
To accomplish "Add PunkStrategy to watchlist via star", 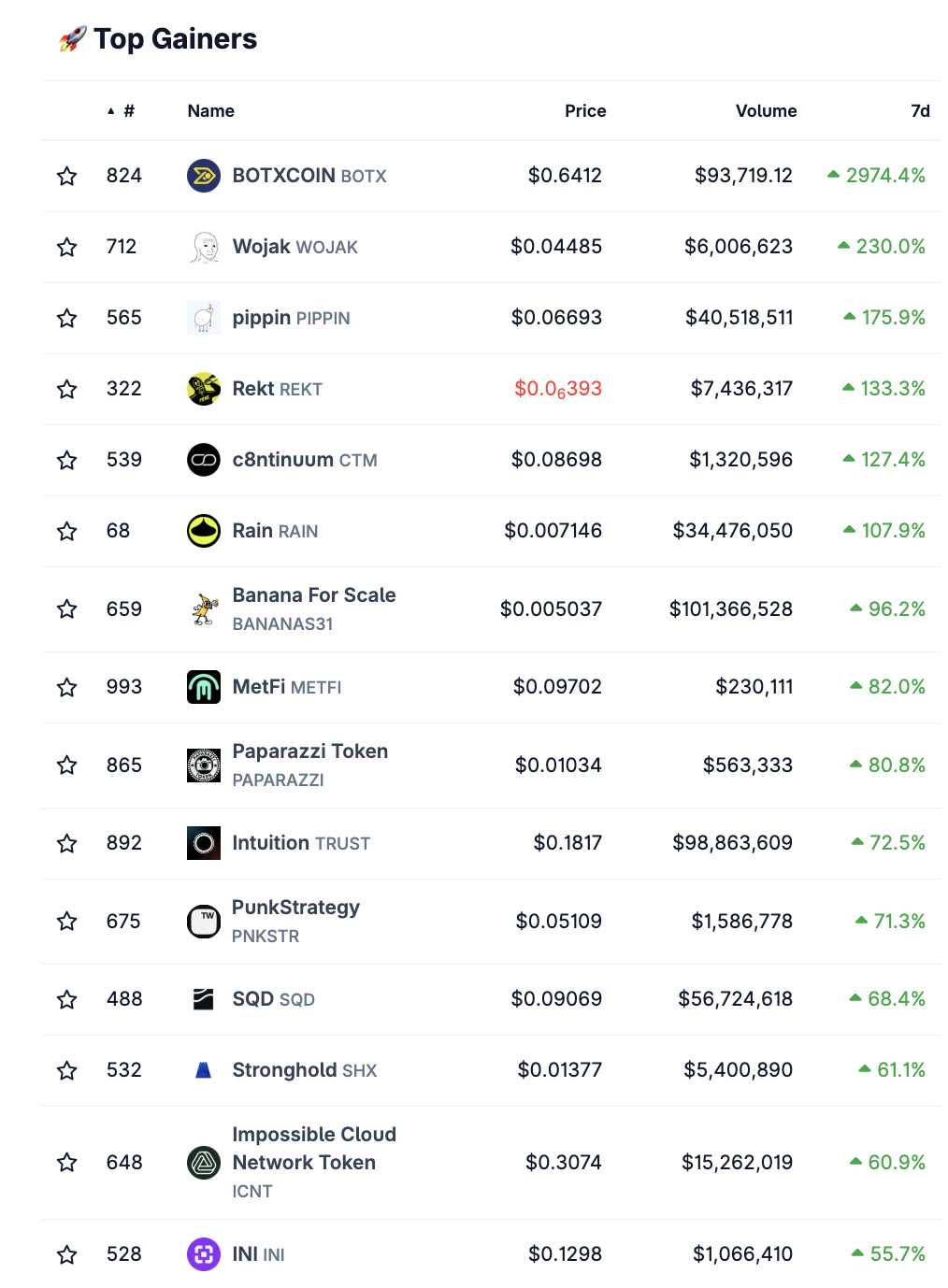I will point(66,922).
